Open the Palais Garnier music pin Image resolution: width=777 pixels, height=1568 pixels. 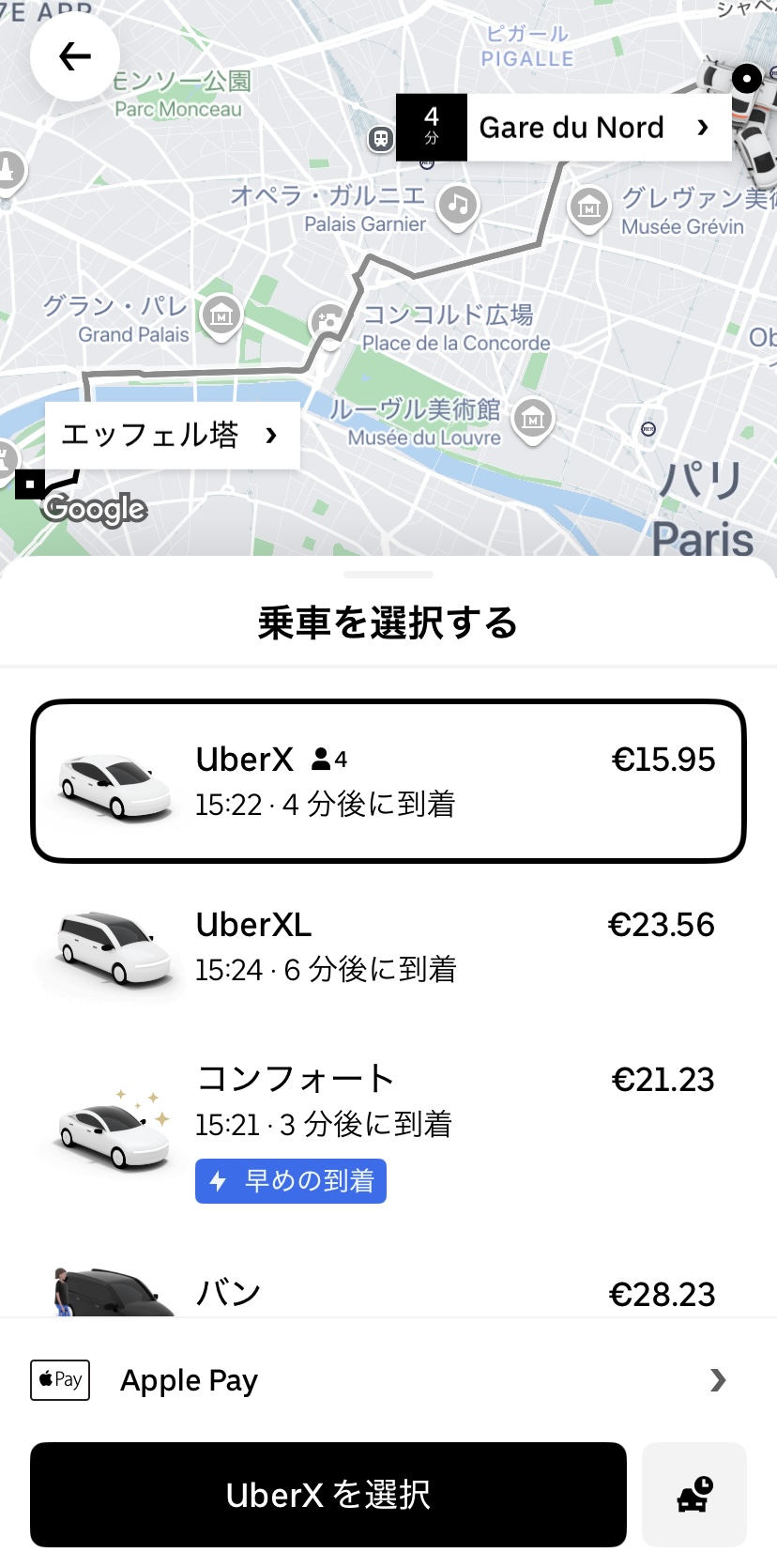click(458, 205)
